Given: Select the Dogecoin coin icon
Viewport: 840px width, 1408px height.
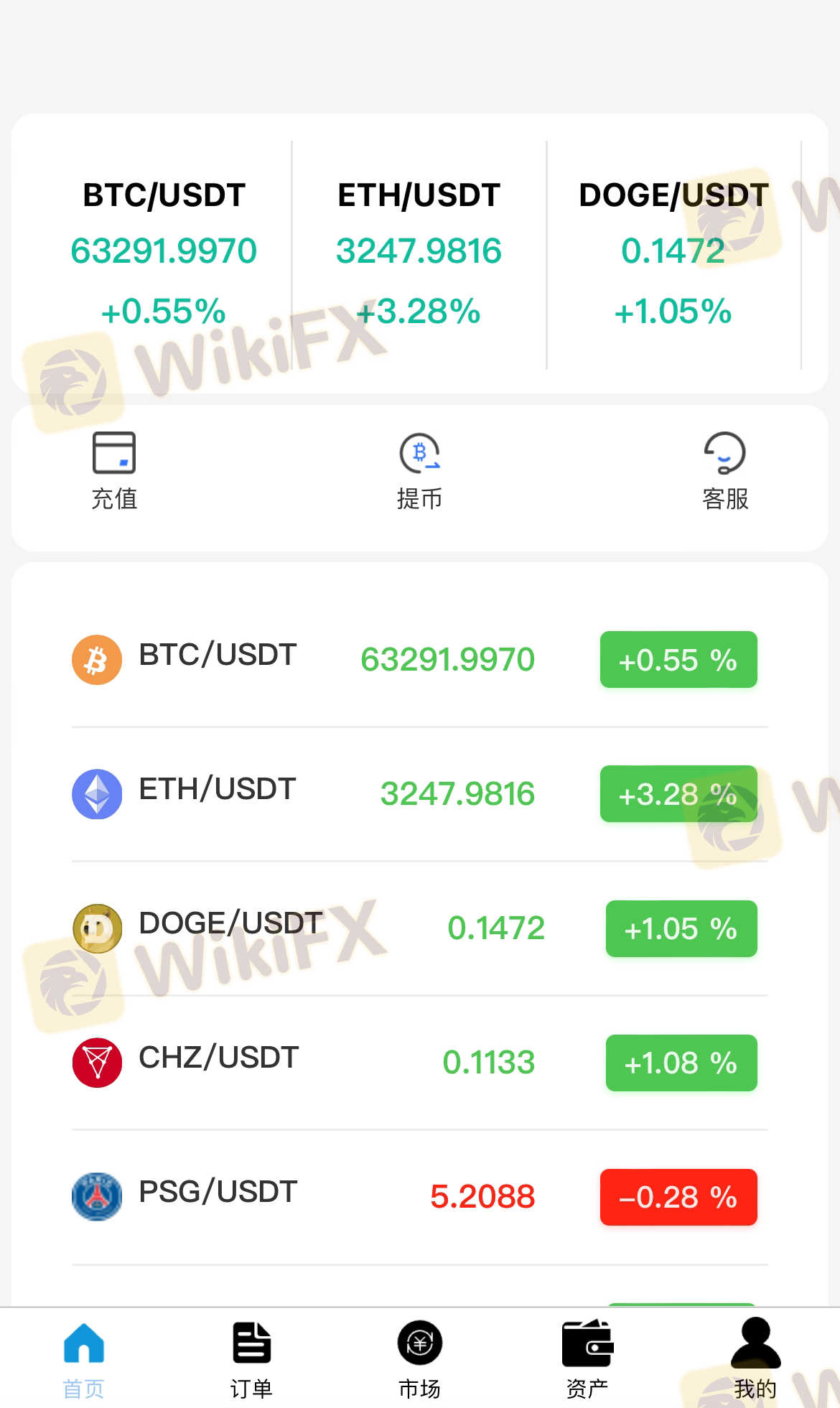Looking at the screenshot, I should 96,927.
